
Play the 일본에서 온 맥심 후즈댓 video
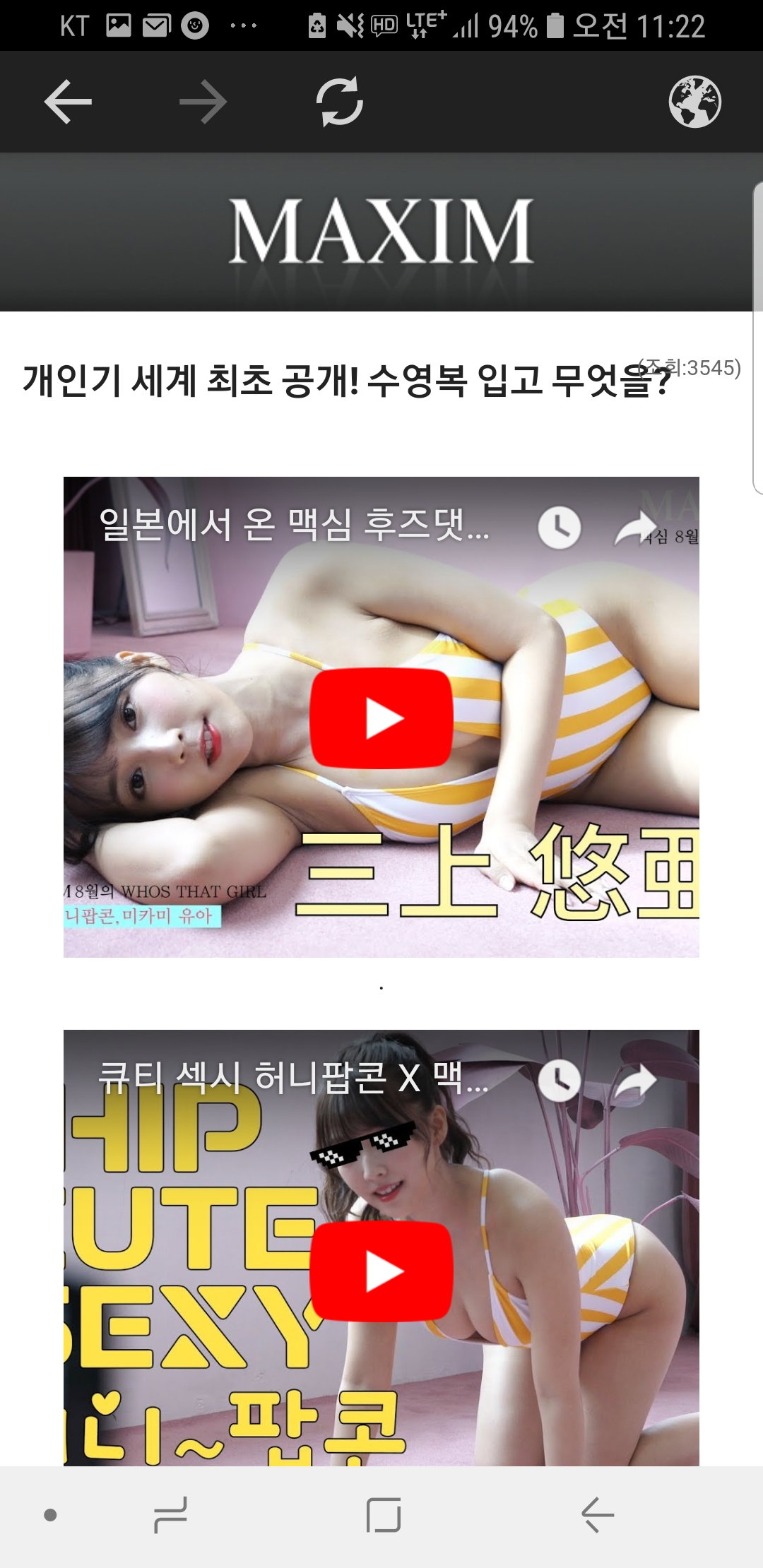[x=381, y=718]
